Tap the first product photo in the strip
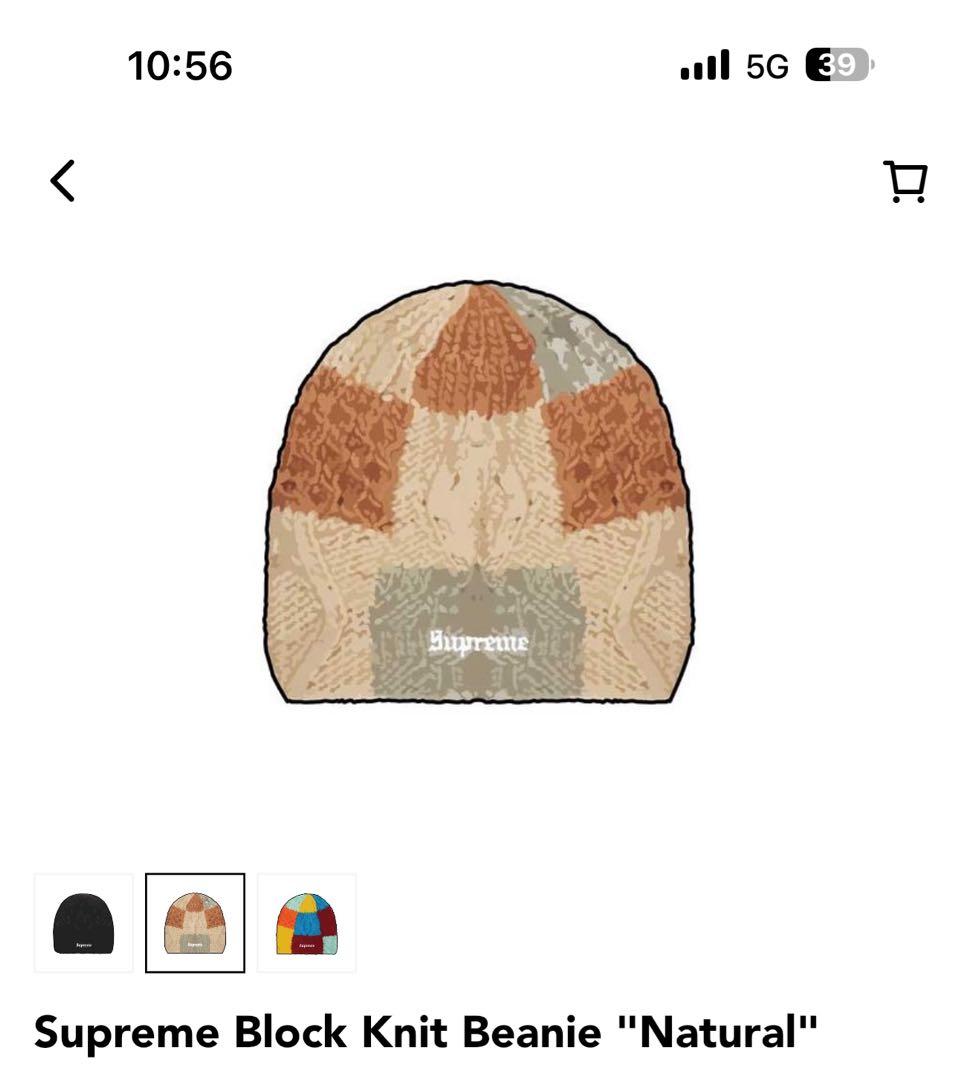 [x=85, y=923]
